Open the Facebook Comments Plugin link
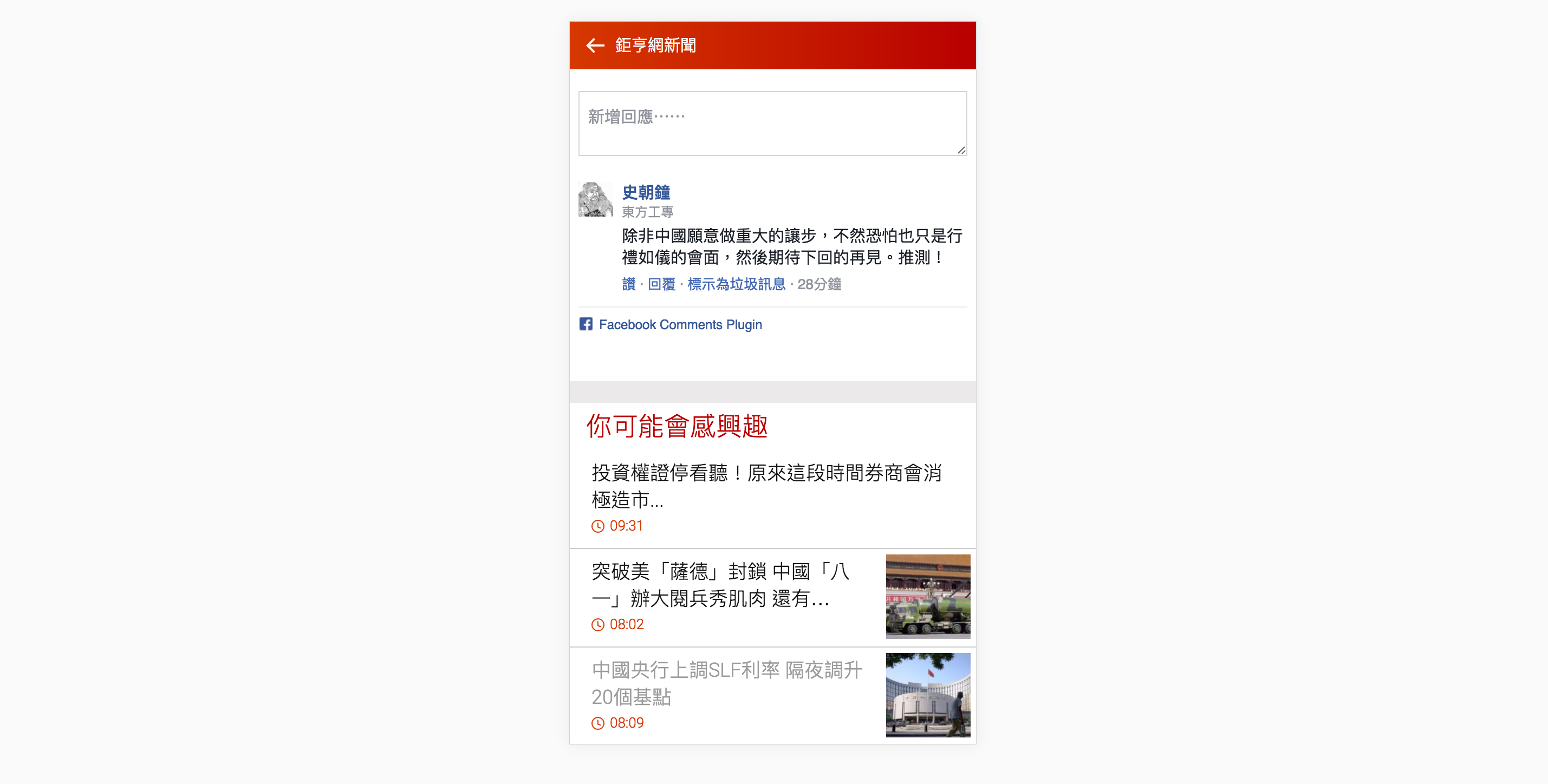This screenshot has width=1548, height=784. click(680, 324)
